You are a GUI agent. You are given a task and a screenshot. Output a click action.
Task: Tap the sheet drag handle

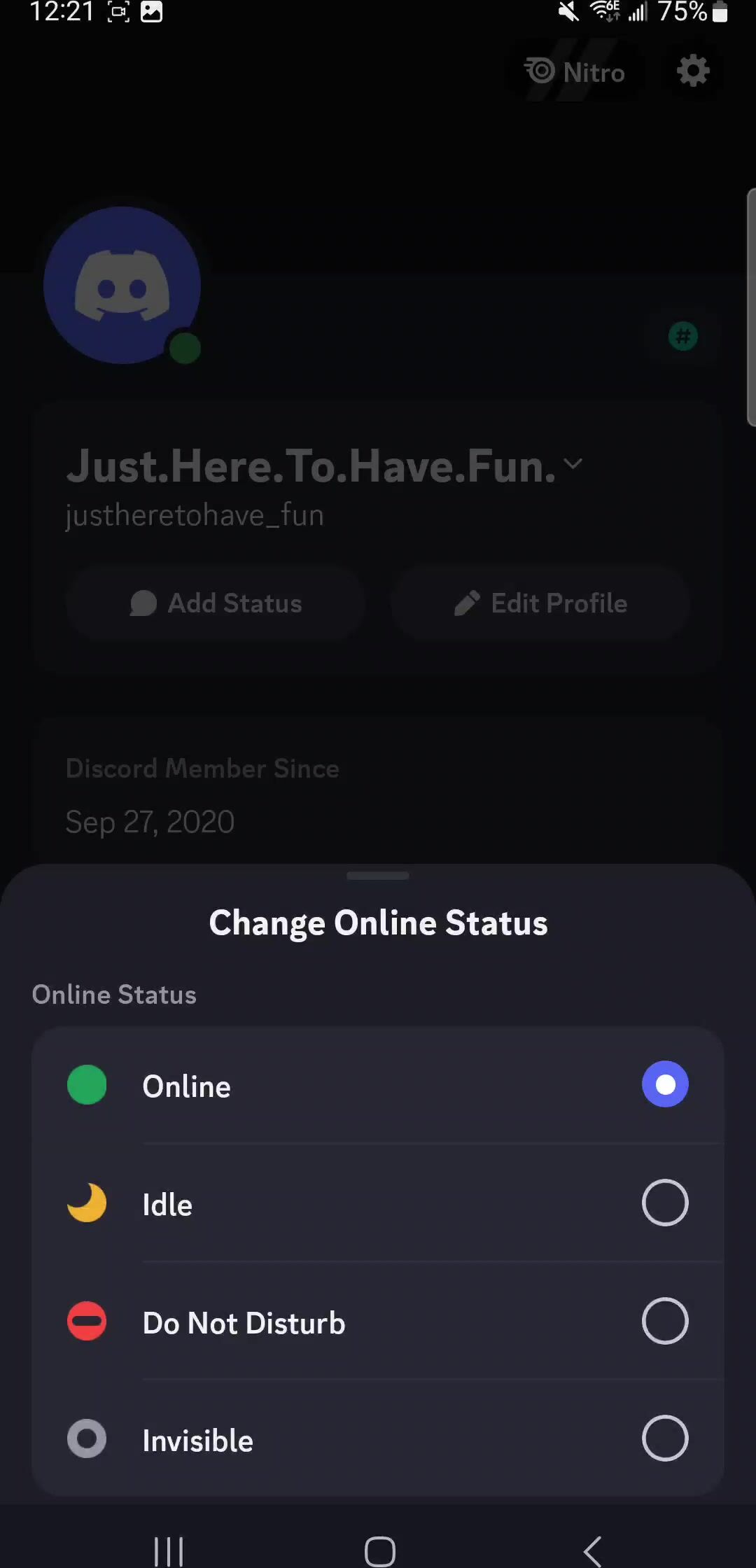coord(378,876)
